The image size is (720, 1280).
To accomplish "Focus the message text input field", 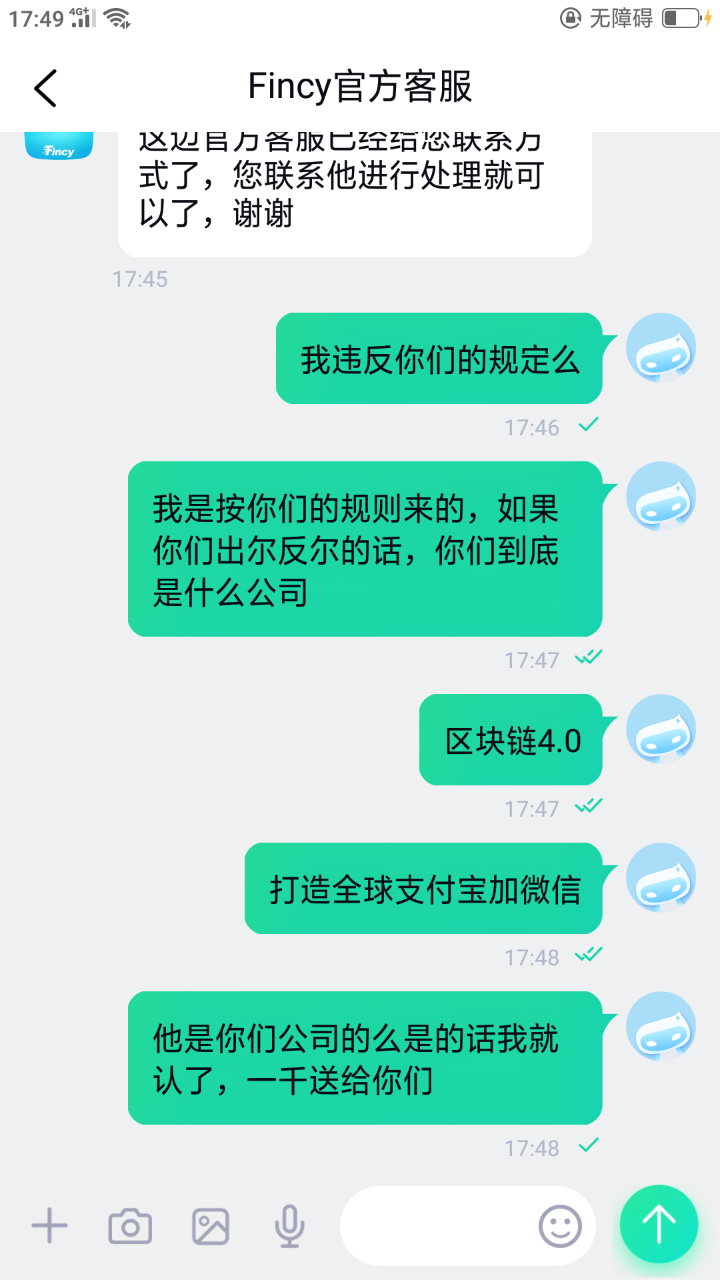I will coord(435,1225).
